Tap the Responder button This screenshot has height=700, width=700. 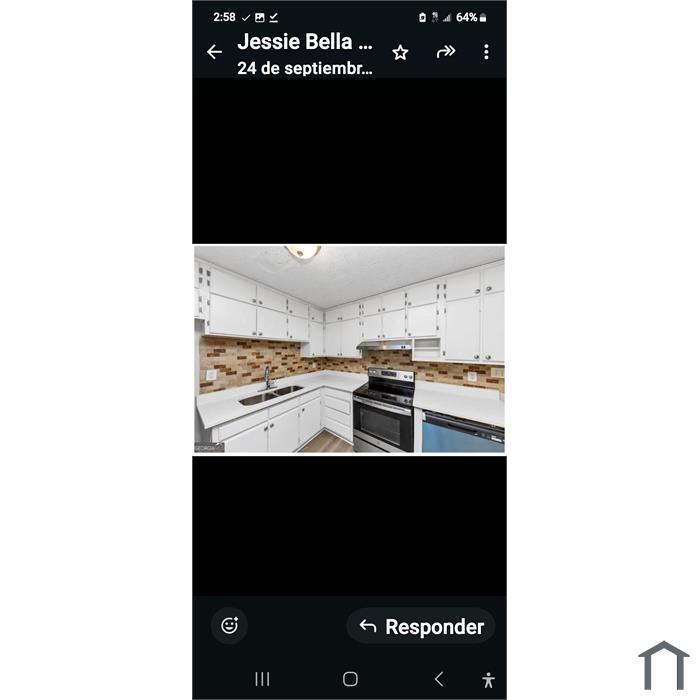tap(421, 626)
